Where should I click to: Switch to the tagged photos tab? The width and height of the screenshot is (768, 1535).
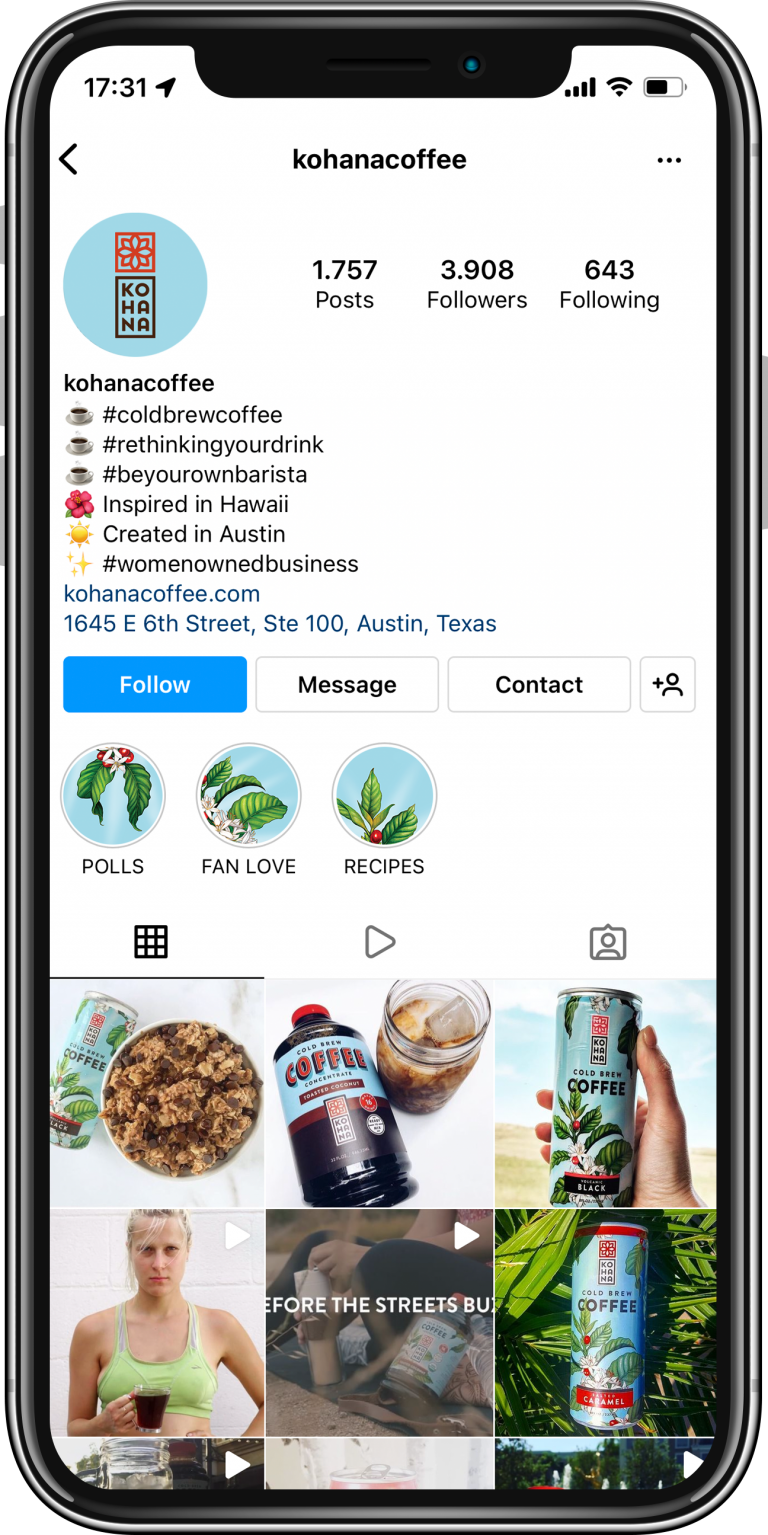click(607, 941)
